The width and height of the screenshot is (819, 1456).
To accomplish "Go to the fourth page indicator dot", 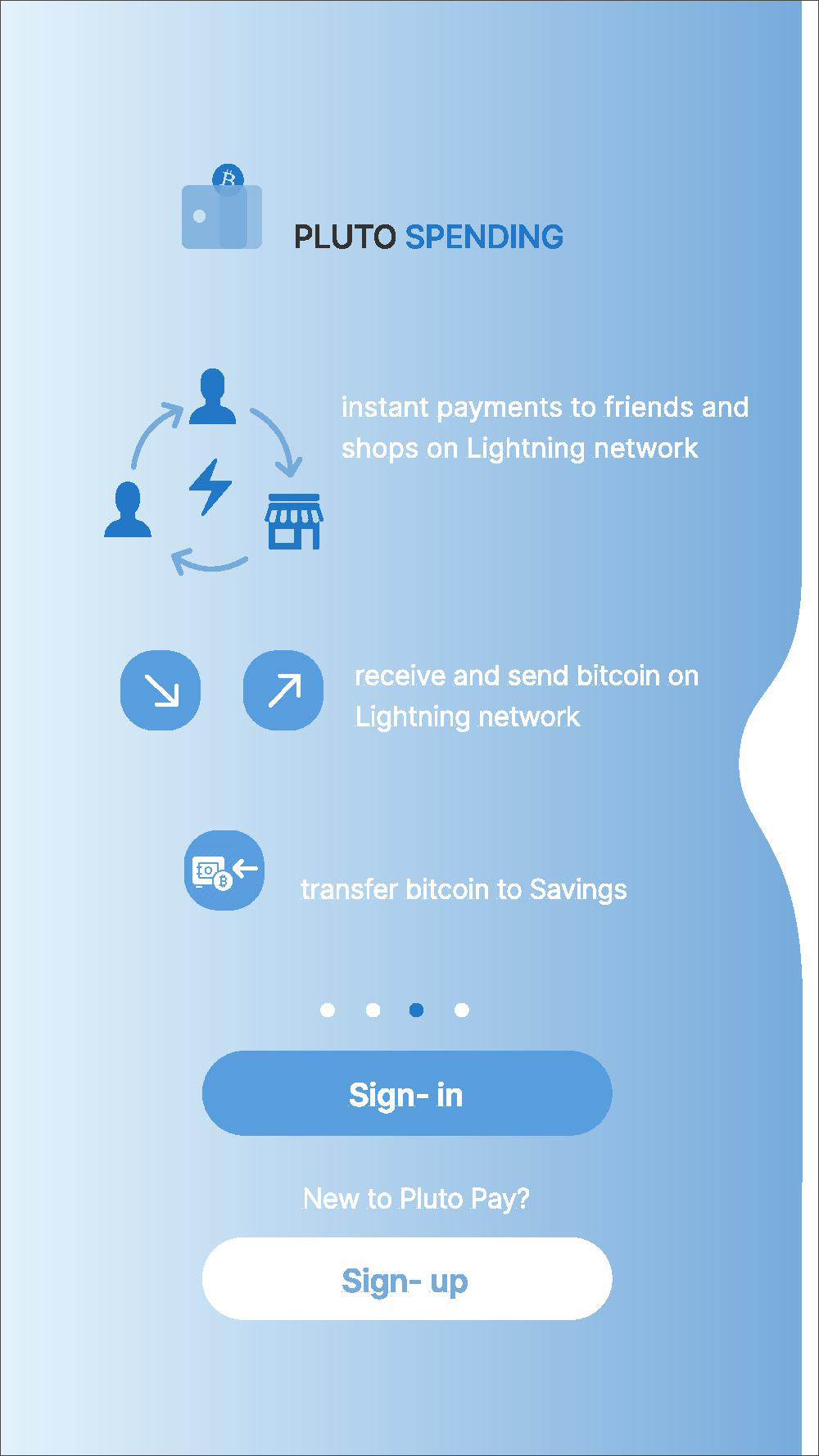I will [x=462, y=1010].
